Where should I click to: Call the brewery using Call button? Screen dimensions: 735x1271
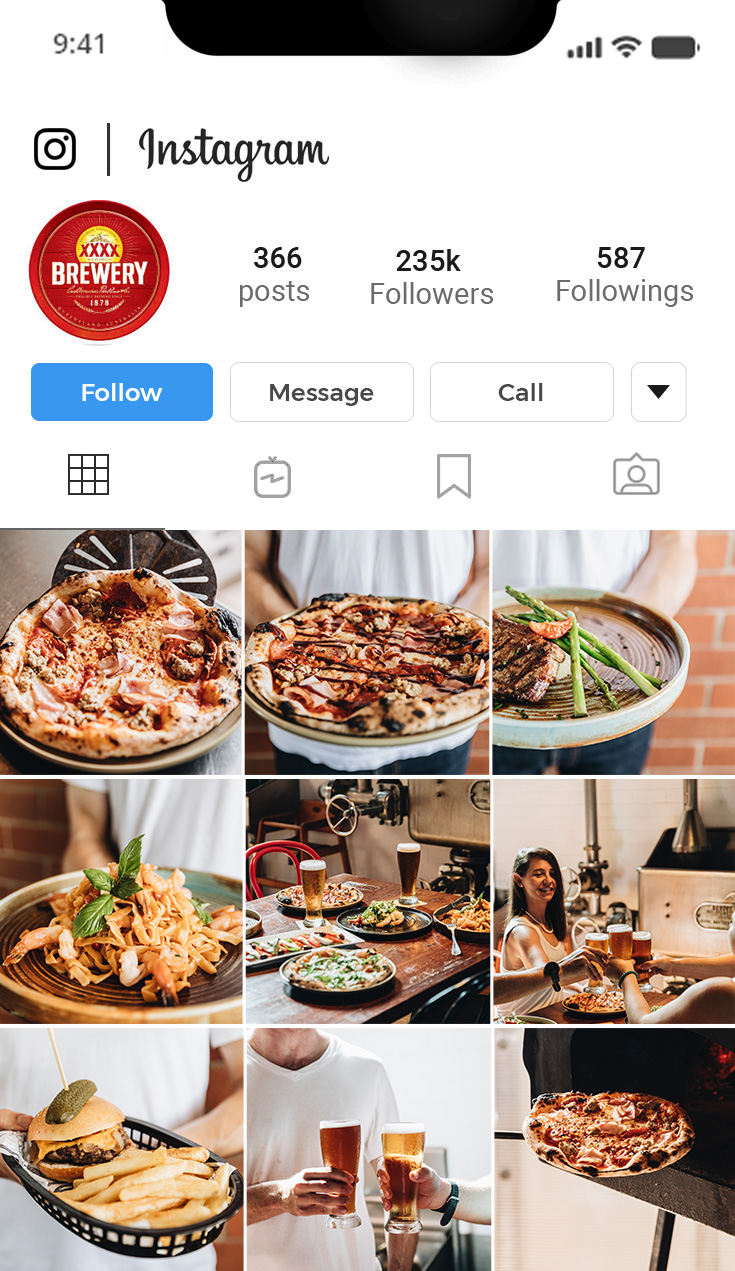point(521,392)
